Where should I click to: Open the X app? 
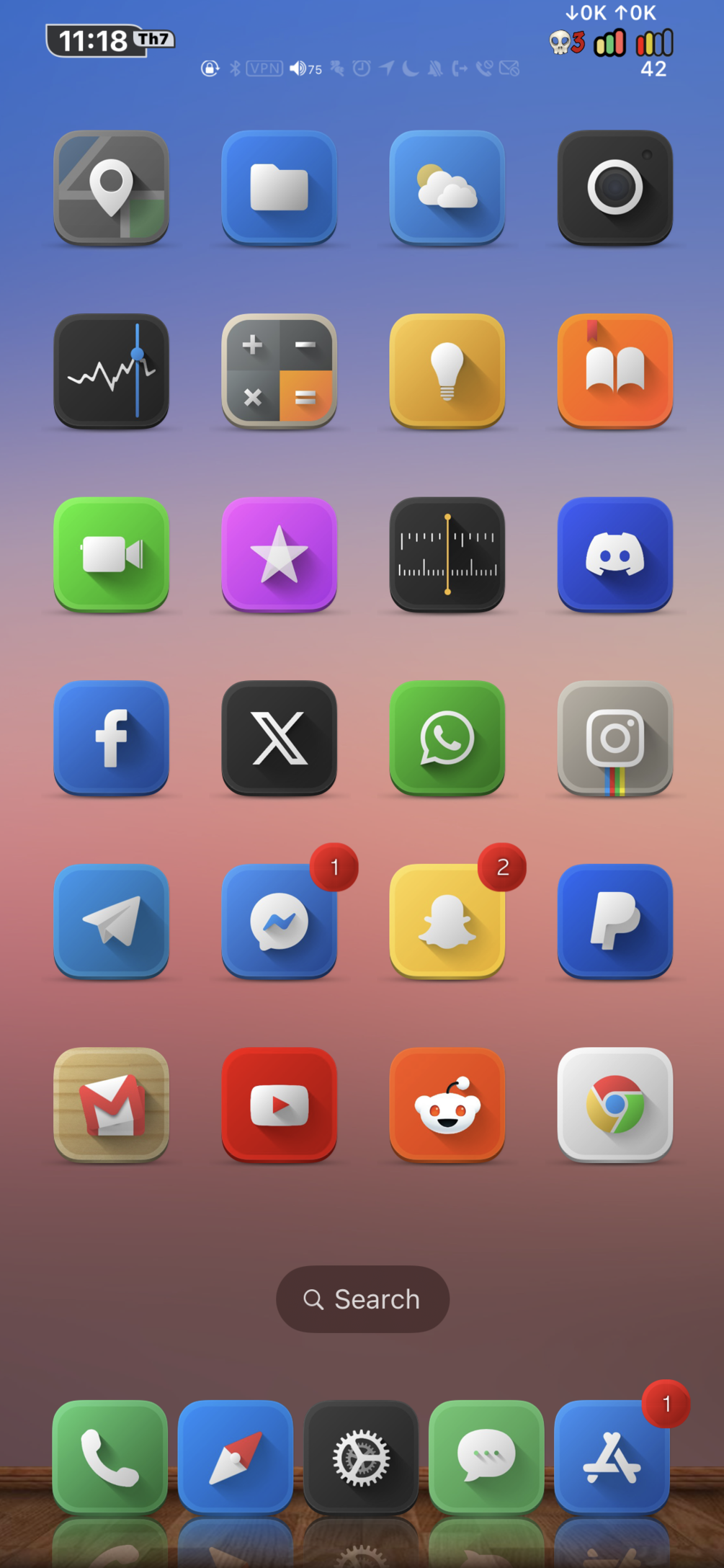click(280, 739)
